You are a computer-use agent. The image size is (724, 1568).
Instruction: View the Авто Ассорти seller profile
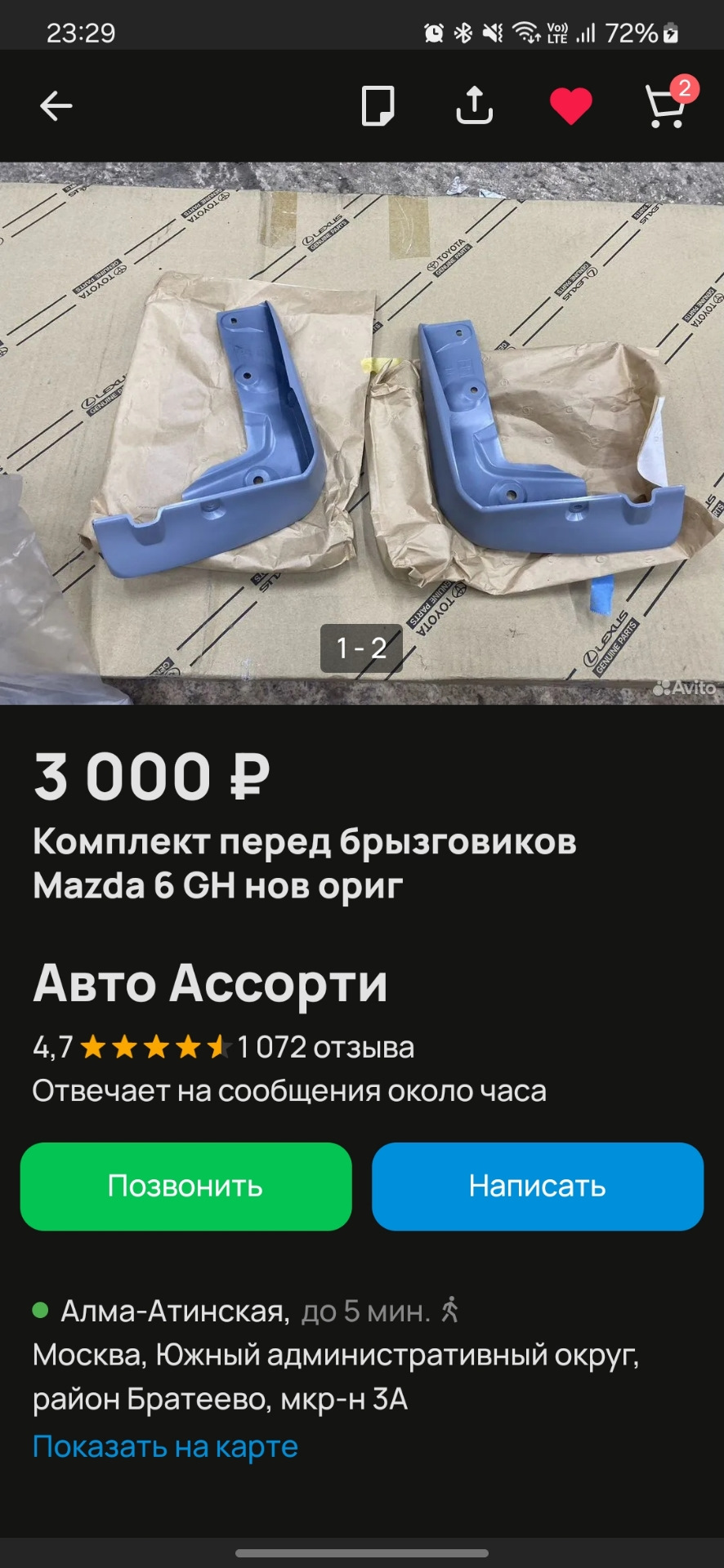point(210,982)
